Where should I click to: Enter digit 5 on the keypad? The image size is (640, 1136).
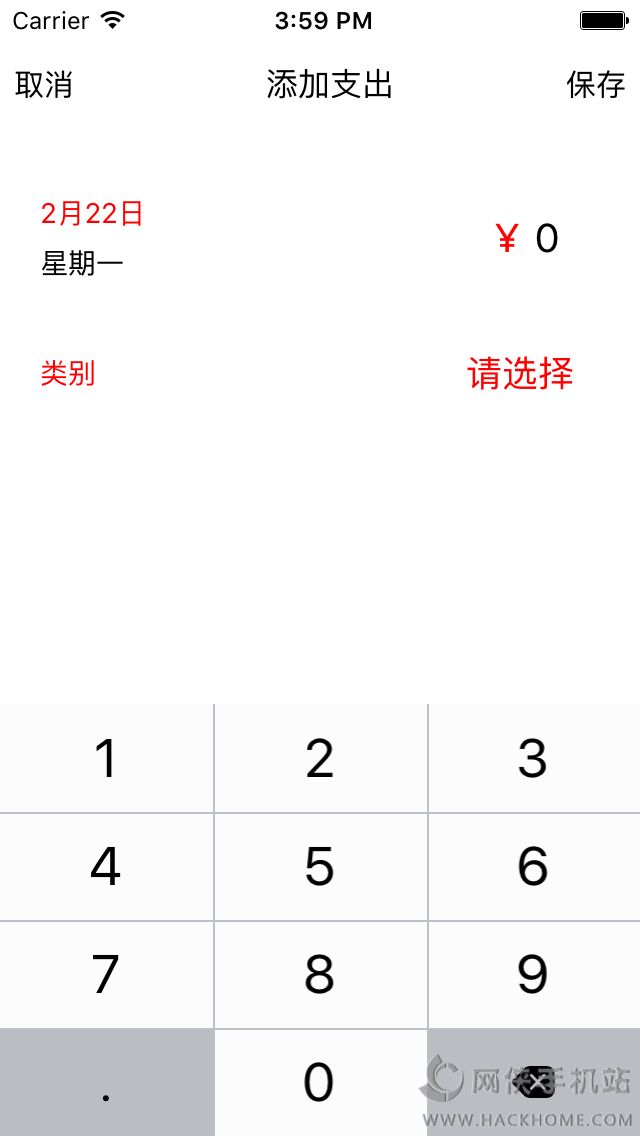(x=320, y=867)
